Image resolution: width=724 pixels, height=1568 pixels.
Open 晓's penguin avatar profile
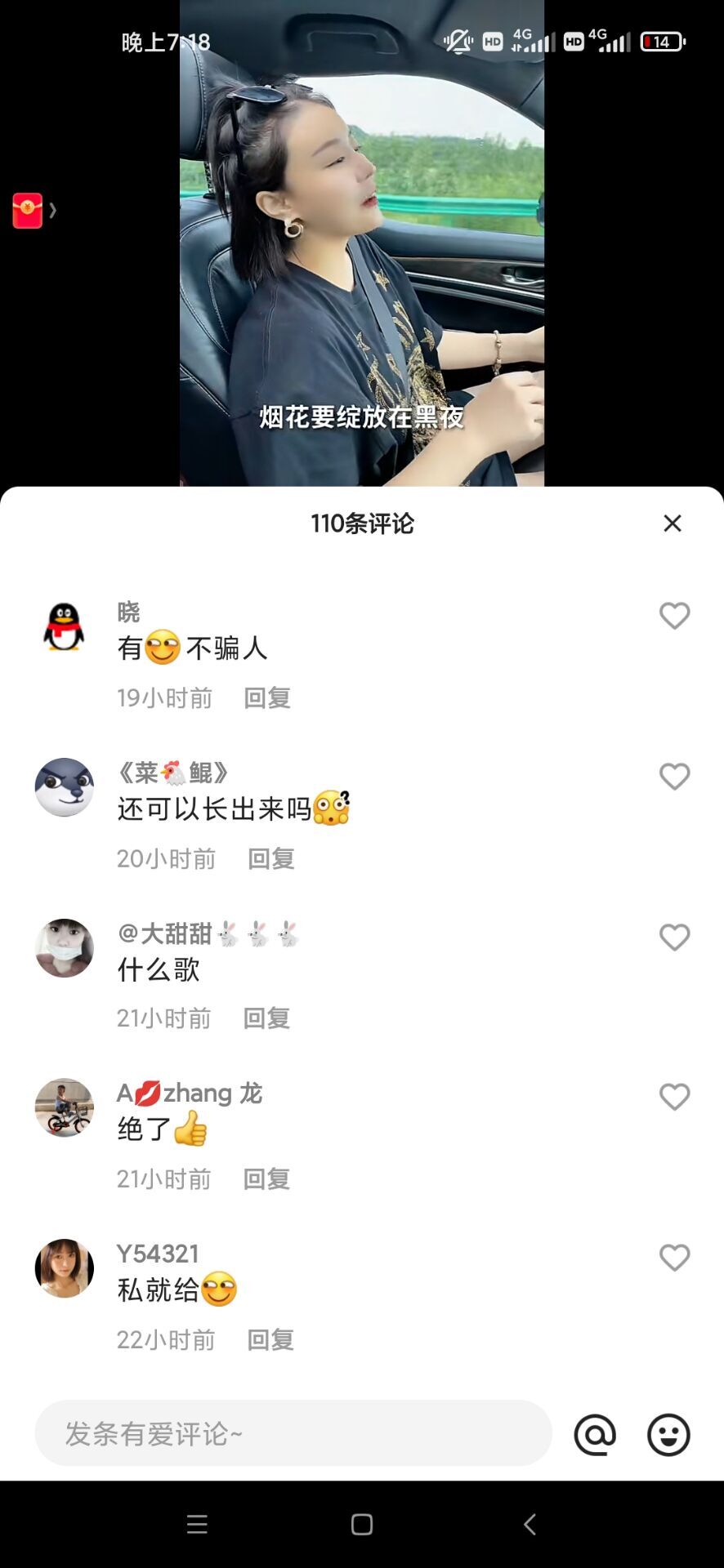(x=64, y=627)
